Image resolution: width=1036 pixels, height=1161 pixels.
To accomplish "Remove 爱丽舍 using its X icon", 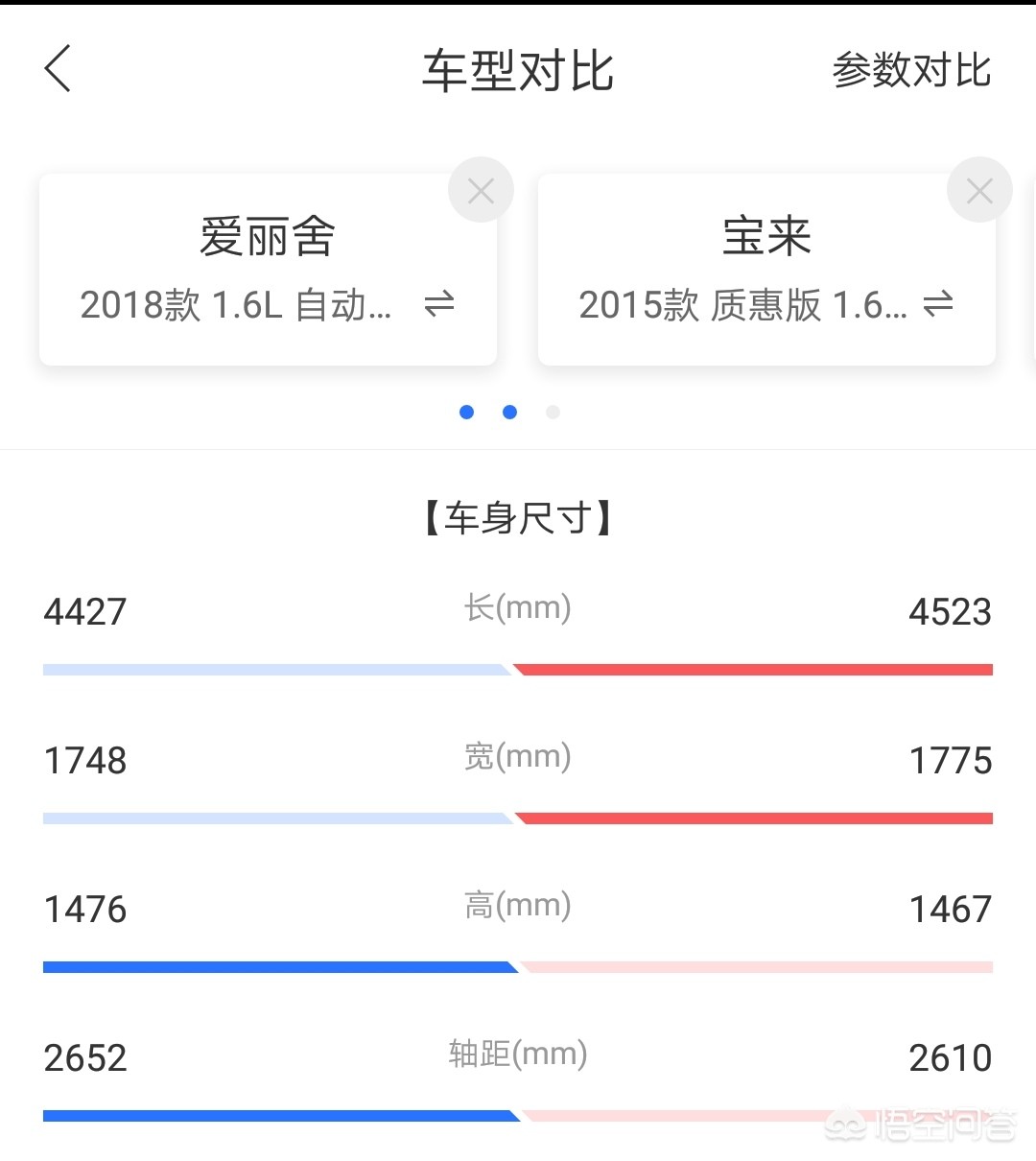I will point(481,190).
